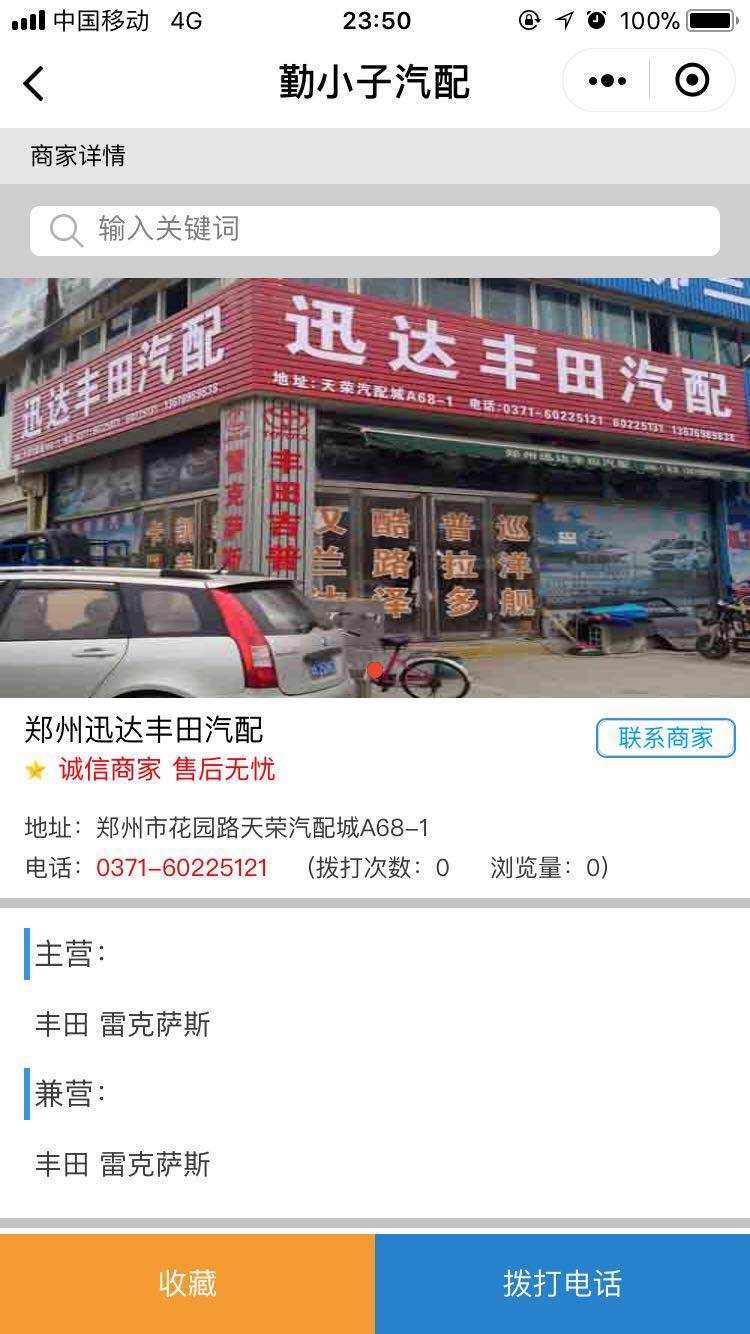750x1334 pixels.
Task: Tap phone number 0371-60225121
Action: point(182,867)
